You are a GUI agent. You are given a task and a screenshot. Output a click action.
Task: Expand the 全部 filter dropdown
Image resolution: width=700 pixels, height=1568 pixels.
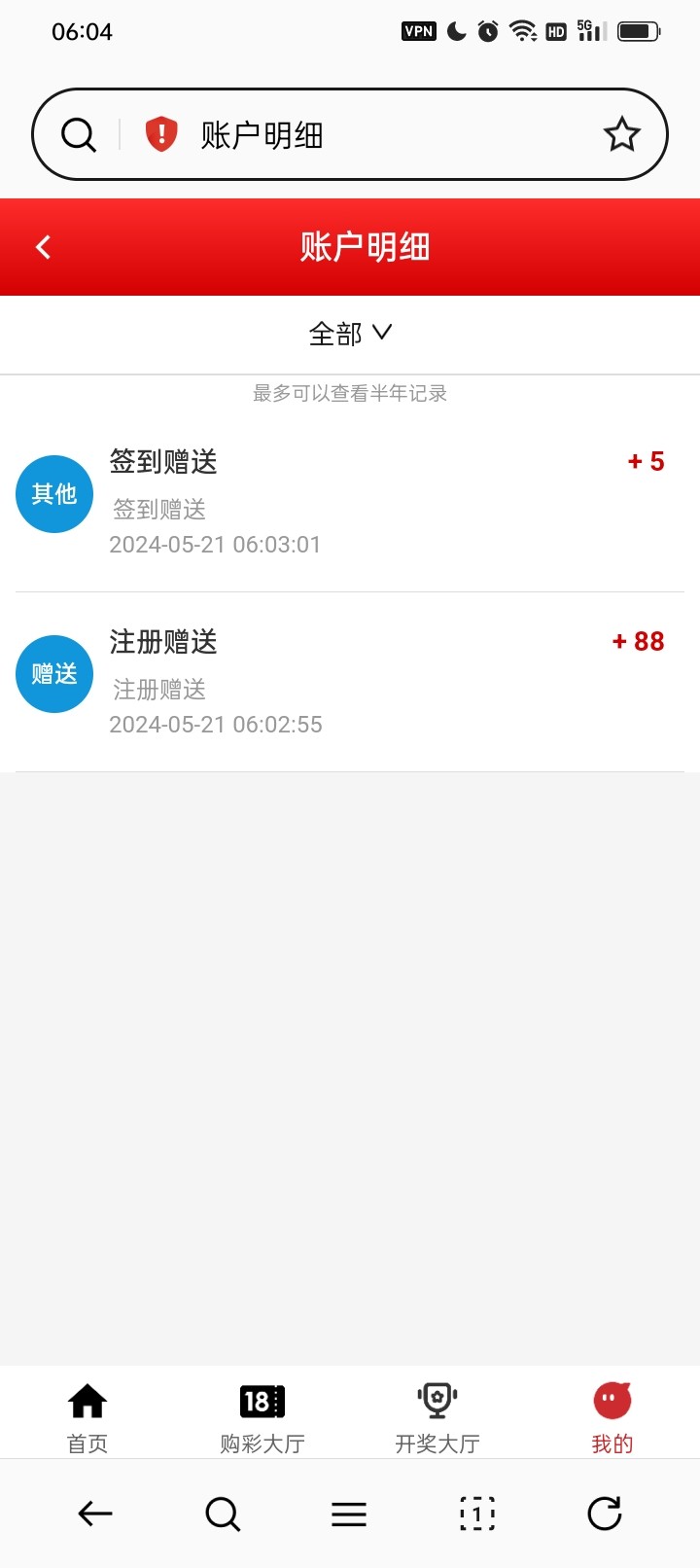point(350,334)
